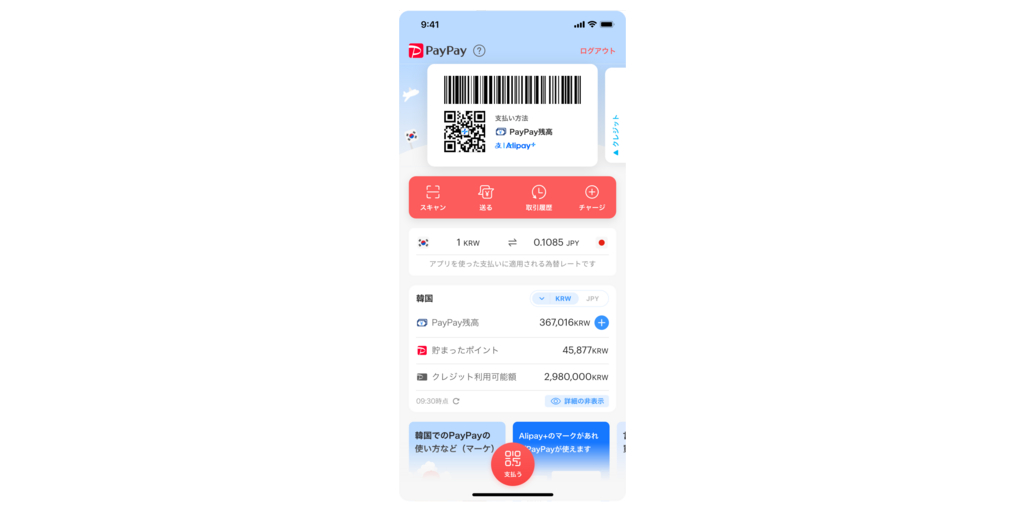View 取引履歴 transaction history
This screenshot has width=1024, height=512.
click(539, 198)
